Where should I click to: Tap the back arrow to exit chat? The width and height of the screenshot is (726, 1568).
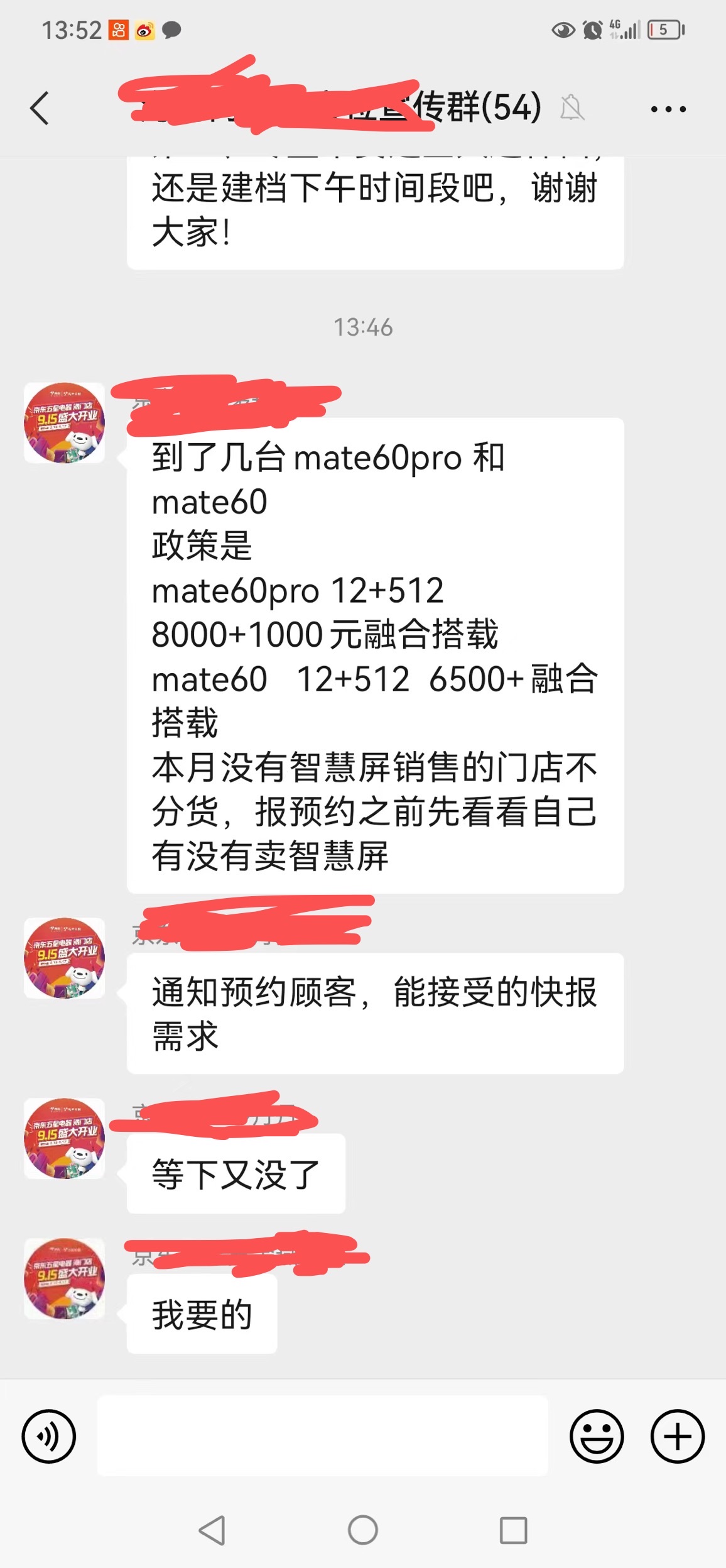38,108
